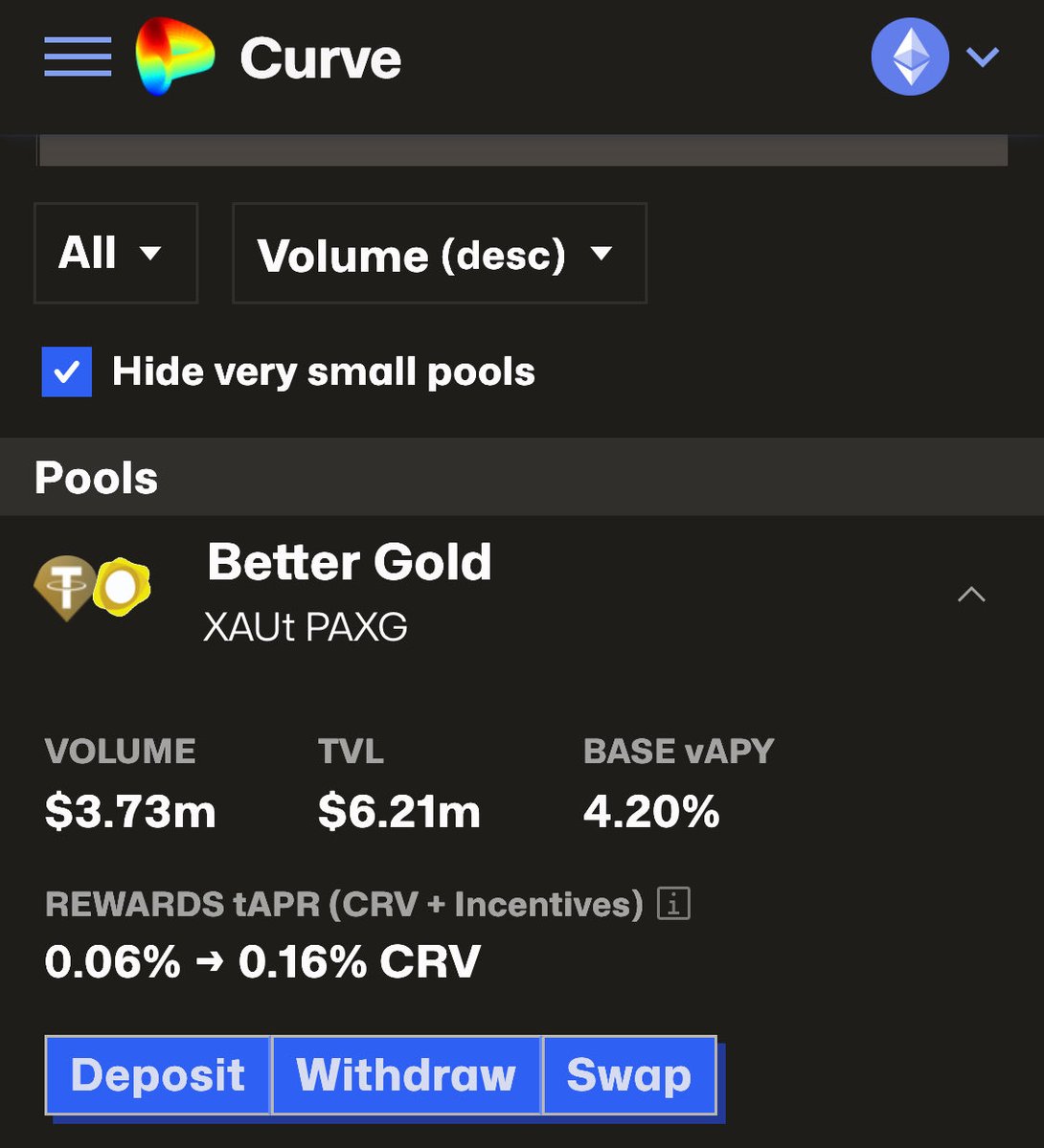Viewport: 1044px width, 1148px height.
Task: Open the All filter dropdown
Action: [x=115, y=254]
